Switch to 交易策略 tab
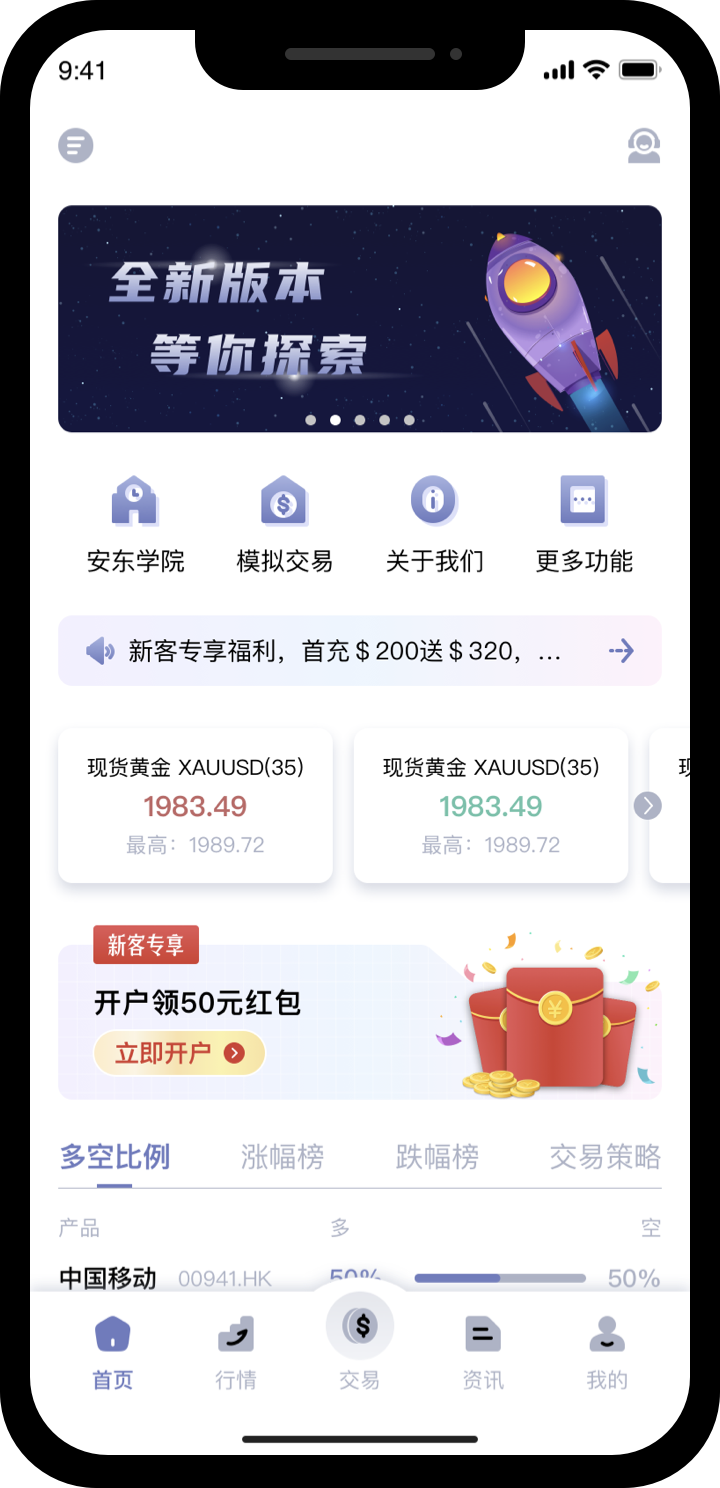The height and width of the screenshot is (1488, 720). click(605, 1157)
